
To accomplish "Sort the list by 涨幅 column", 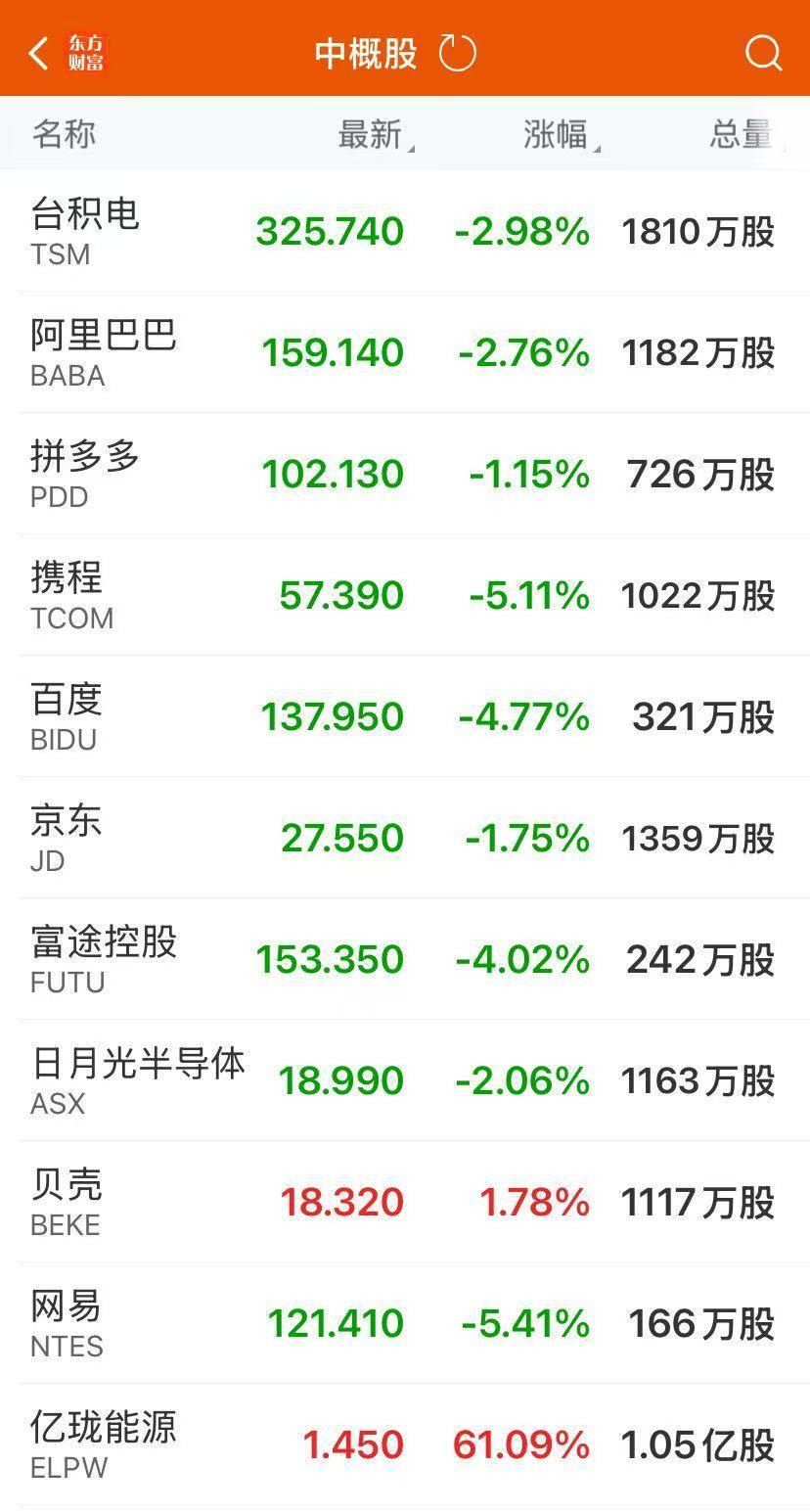I will [x=558, y=134].
